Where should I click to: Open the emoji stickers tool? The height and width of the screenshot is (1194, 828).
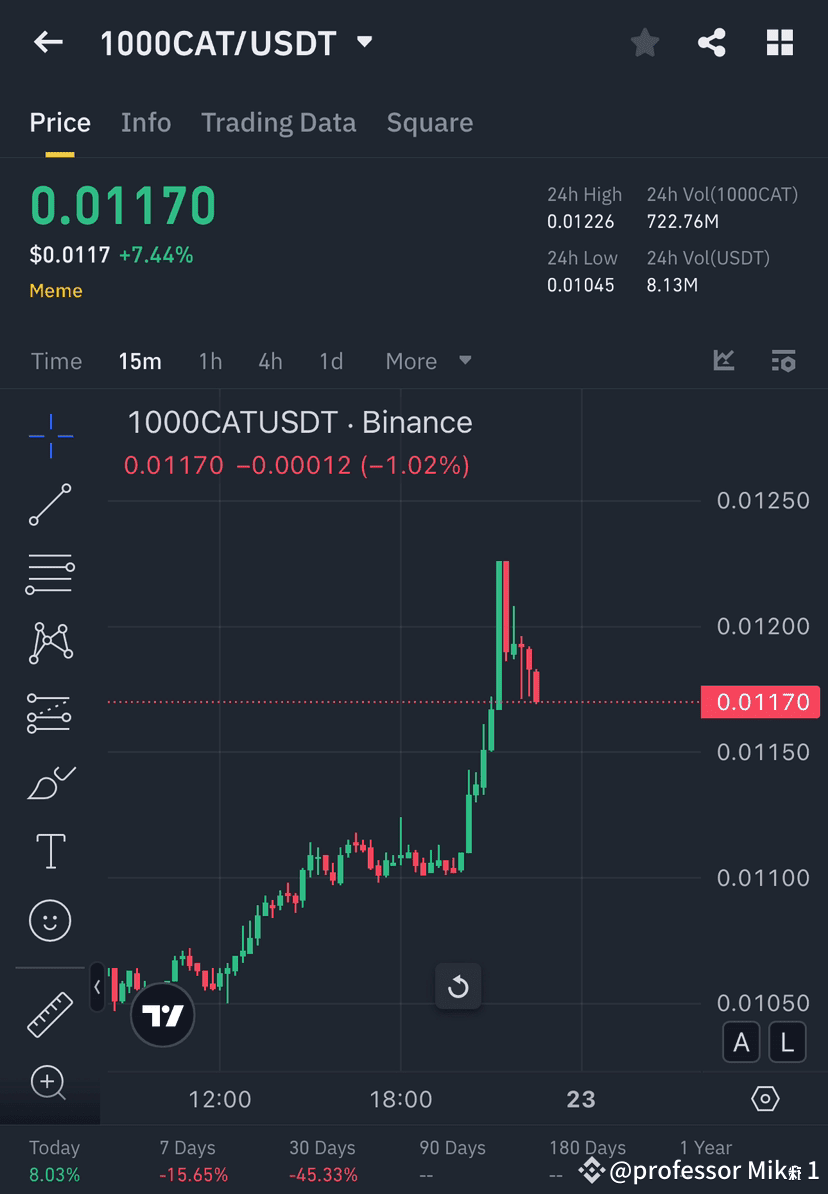(50, 920)
